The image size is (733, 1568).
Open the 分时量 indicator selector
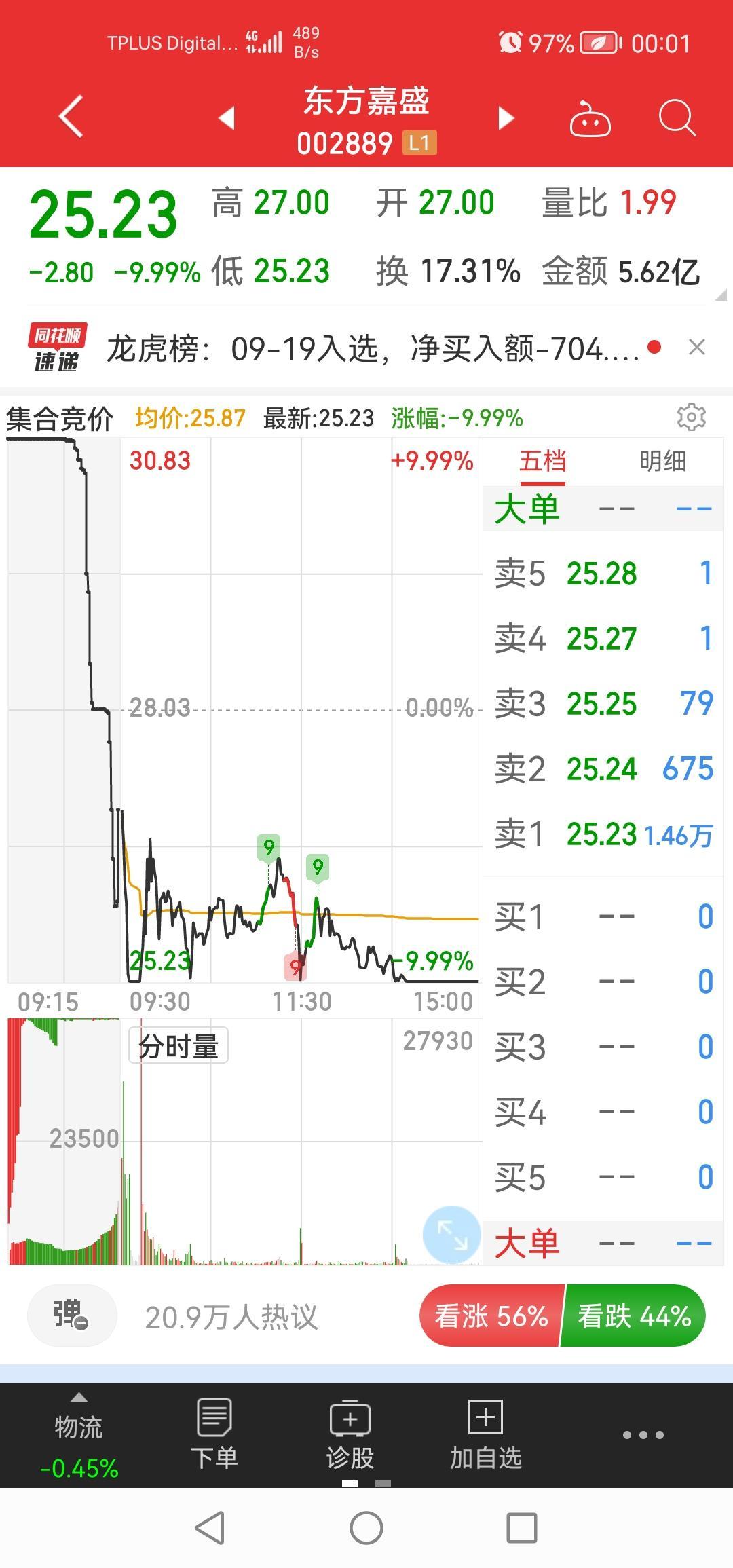click(x=178, y=1046)
